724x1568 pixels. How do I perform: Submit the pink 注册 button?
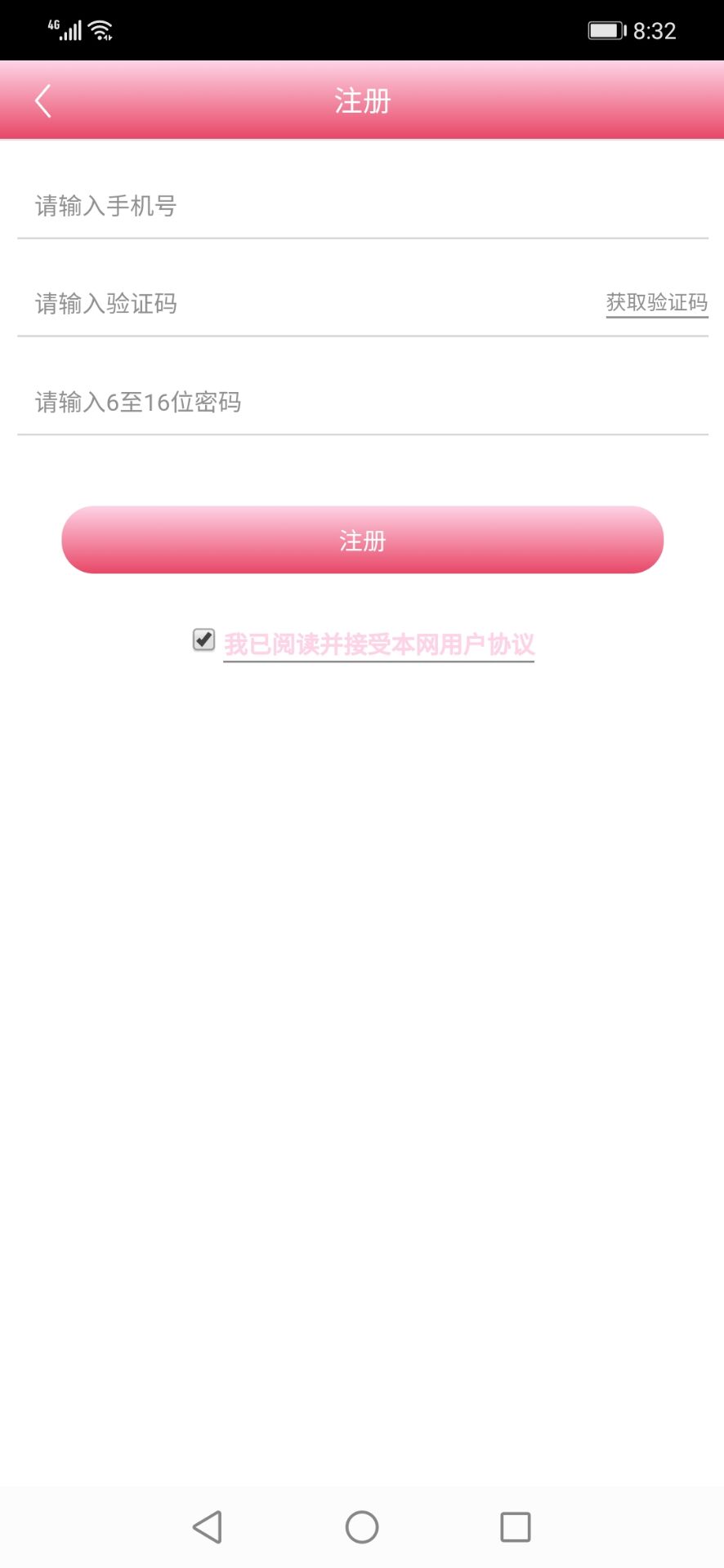362,540
